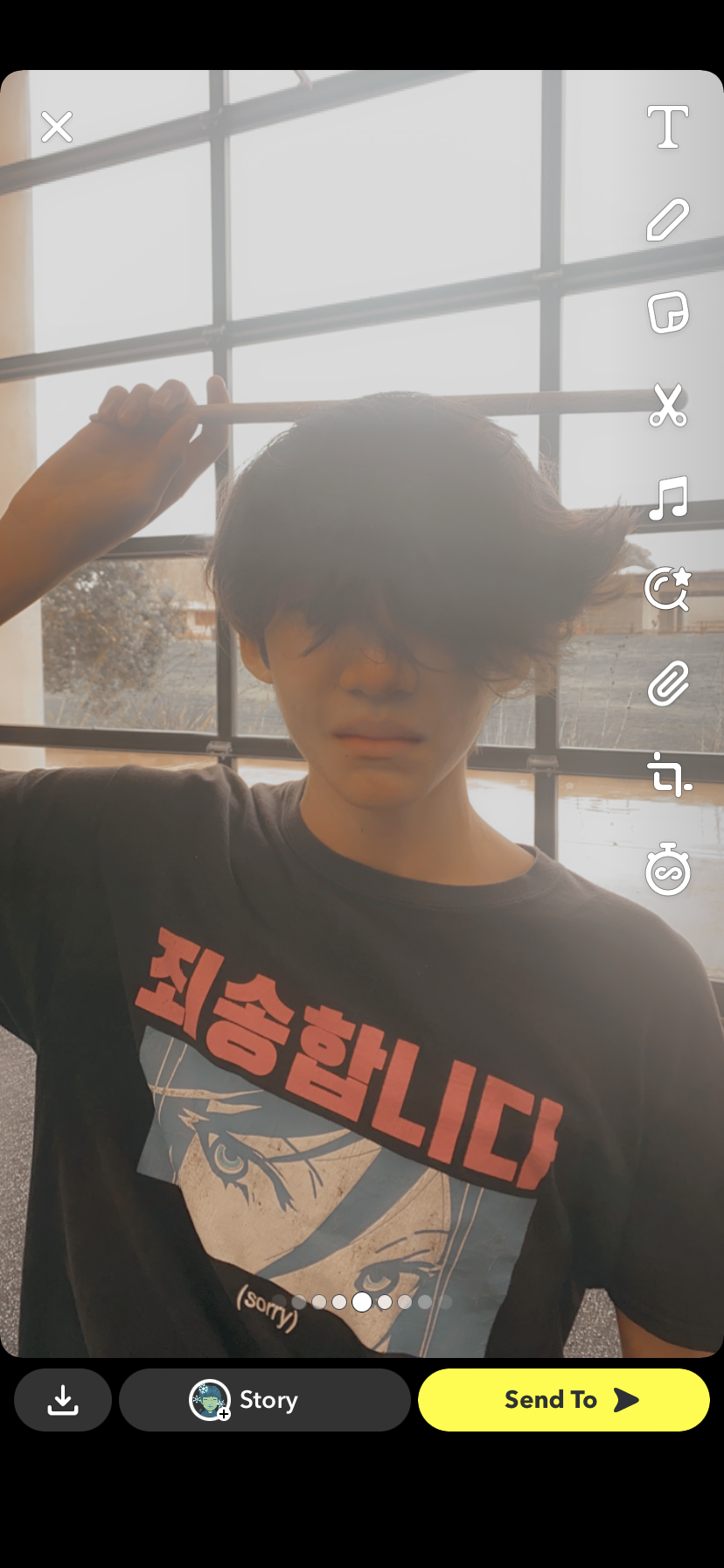Screen dimensions: 724x1568
Task: Tap the Send To button
Action: (x=564, y=1400)
